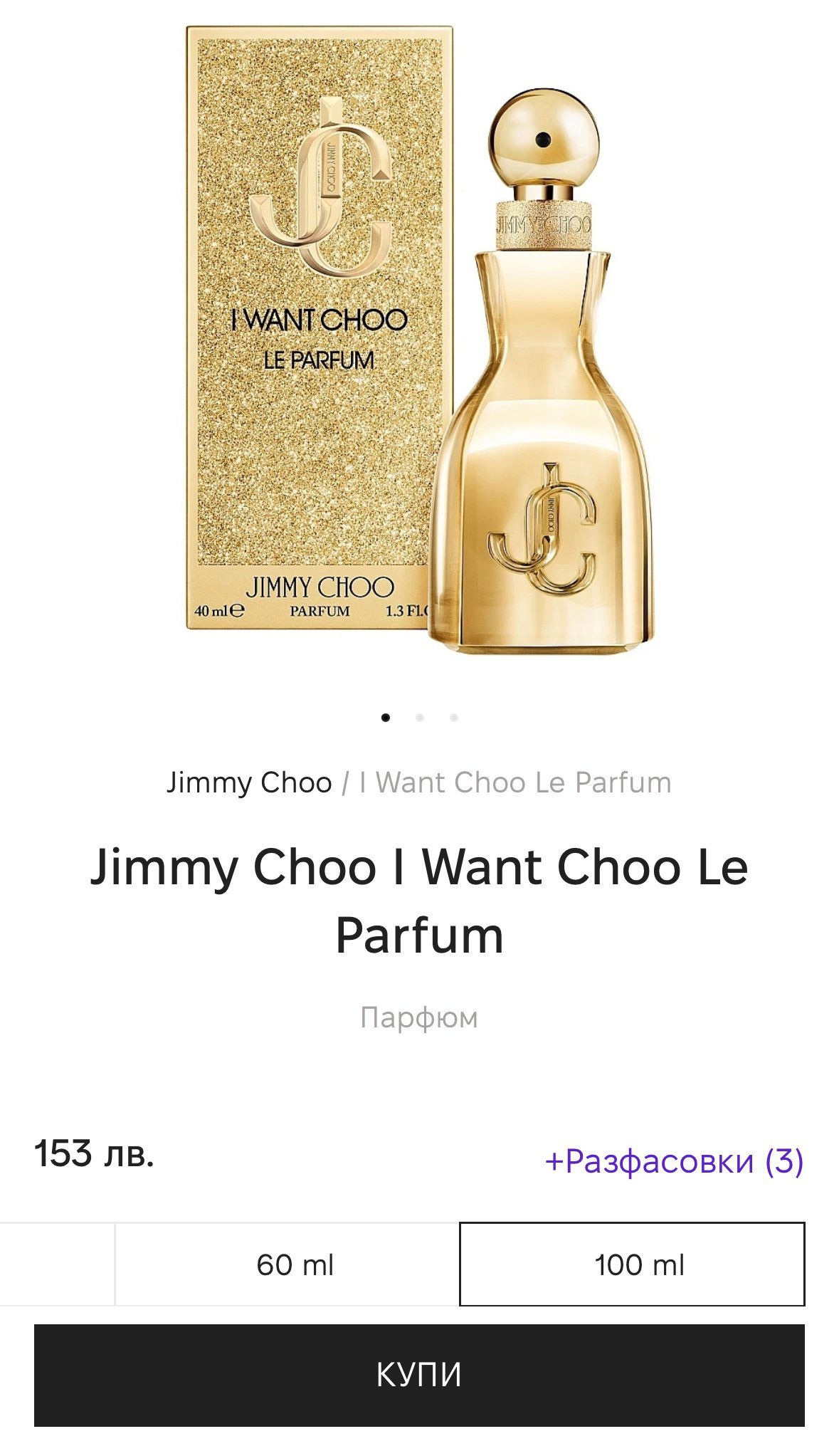Screen dimensions: 839x1456
Task: Select the 60 ml size option
Action: coord(295,1264)
